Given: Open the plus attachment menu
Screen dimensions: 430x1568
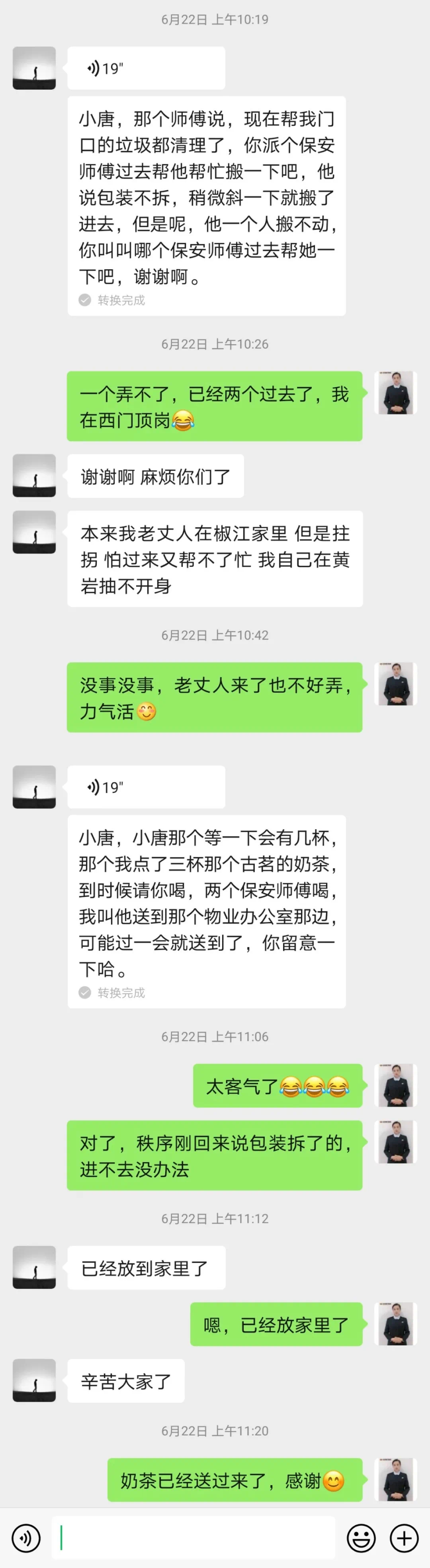Looking at the screenshot, I should click(404, 1538).
